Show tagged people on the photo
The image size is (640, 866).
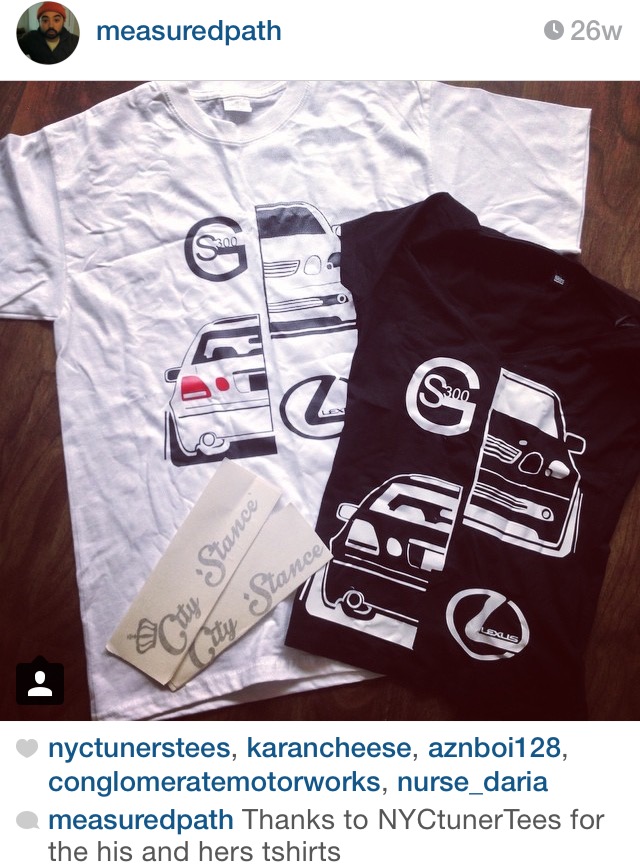[40, 683]
